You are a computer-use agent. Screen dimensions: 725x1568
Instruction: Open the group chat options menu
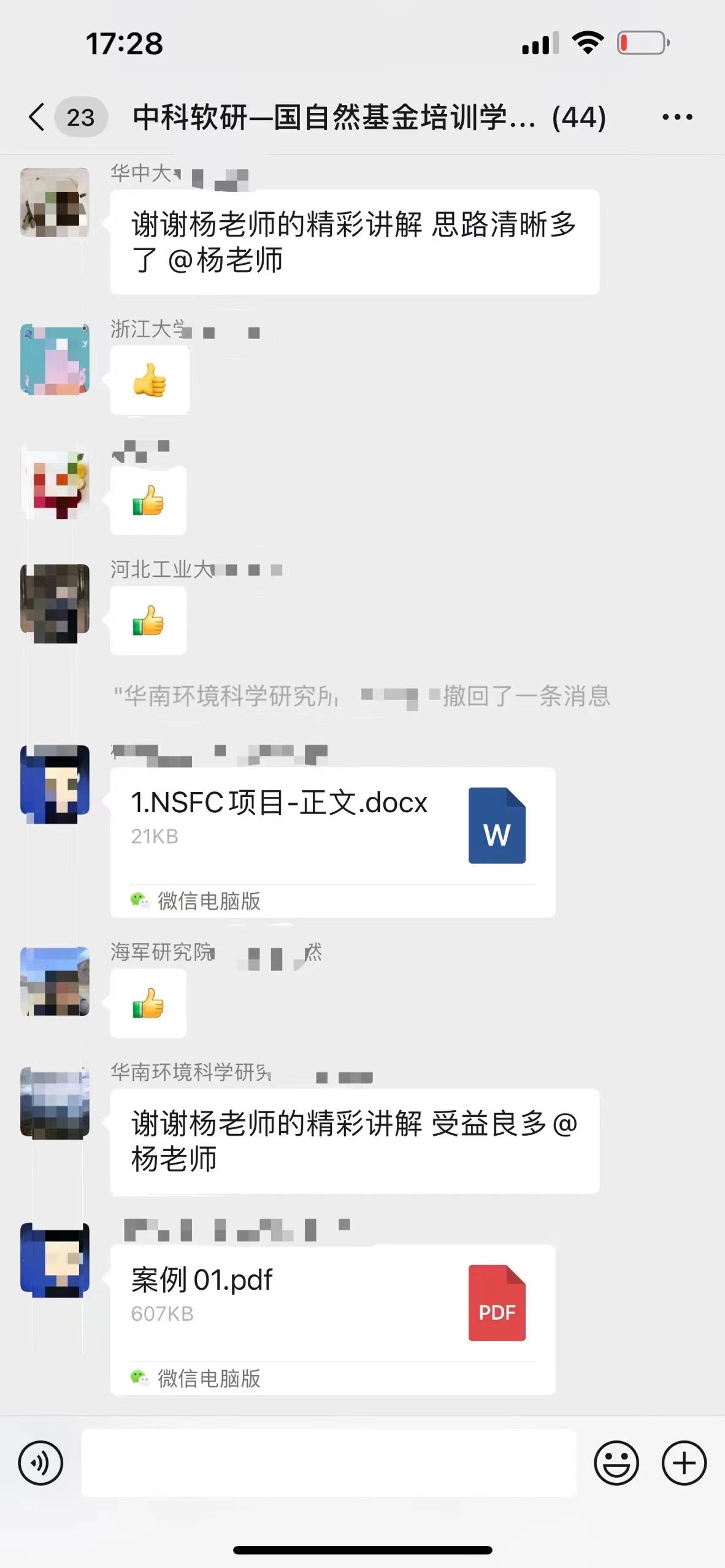(x=677, y=116)
